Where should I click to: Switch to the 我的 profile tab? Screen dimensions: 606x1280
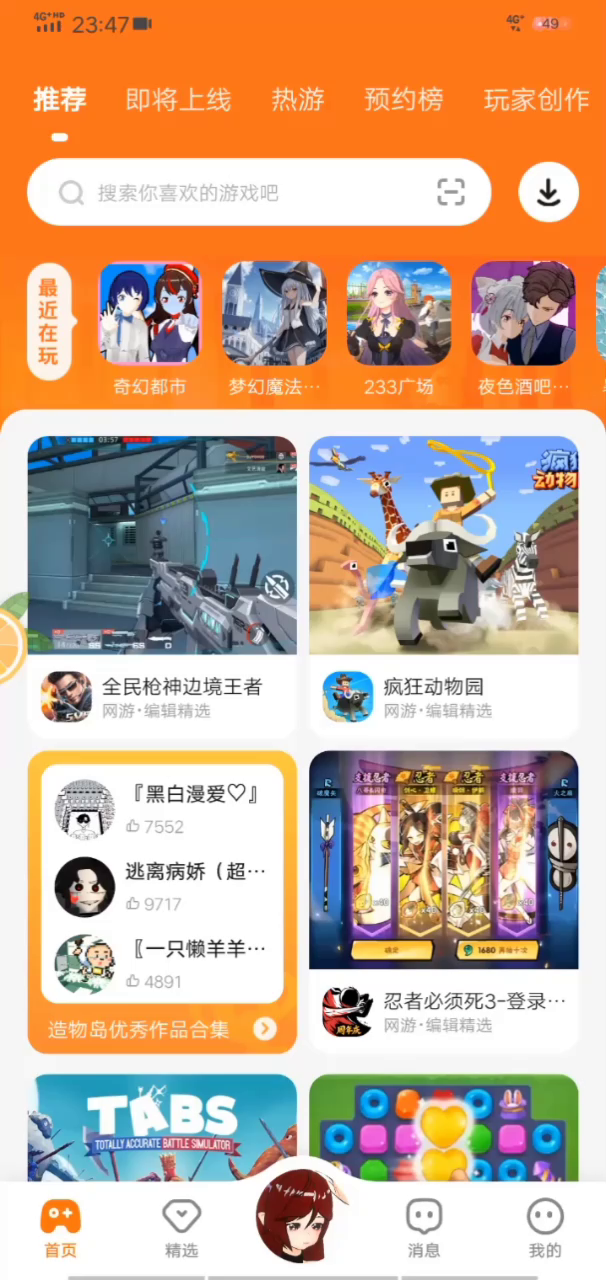(545, 1228)
